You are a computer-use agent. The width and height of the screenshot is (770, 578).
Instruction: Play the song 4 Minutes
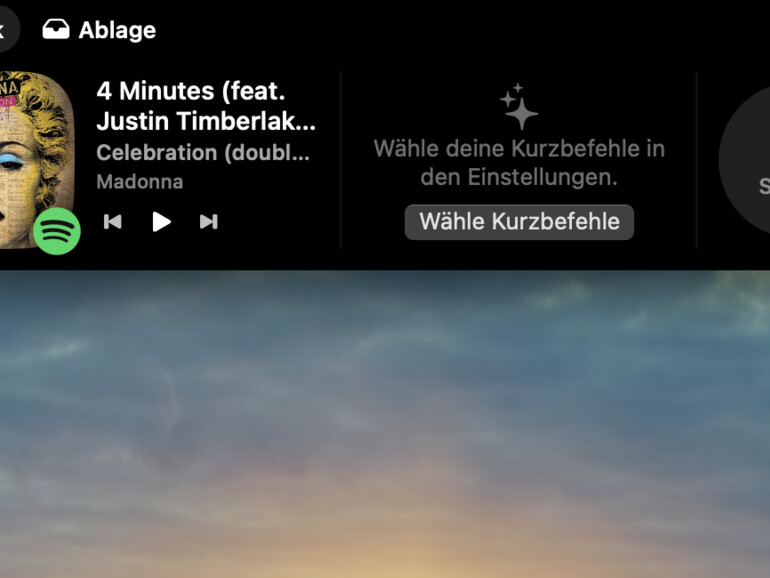161,222
